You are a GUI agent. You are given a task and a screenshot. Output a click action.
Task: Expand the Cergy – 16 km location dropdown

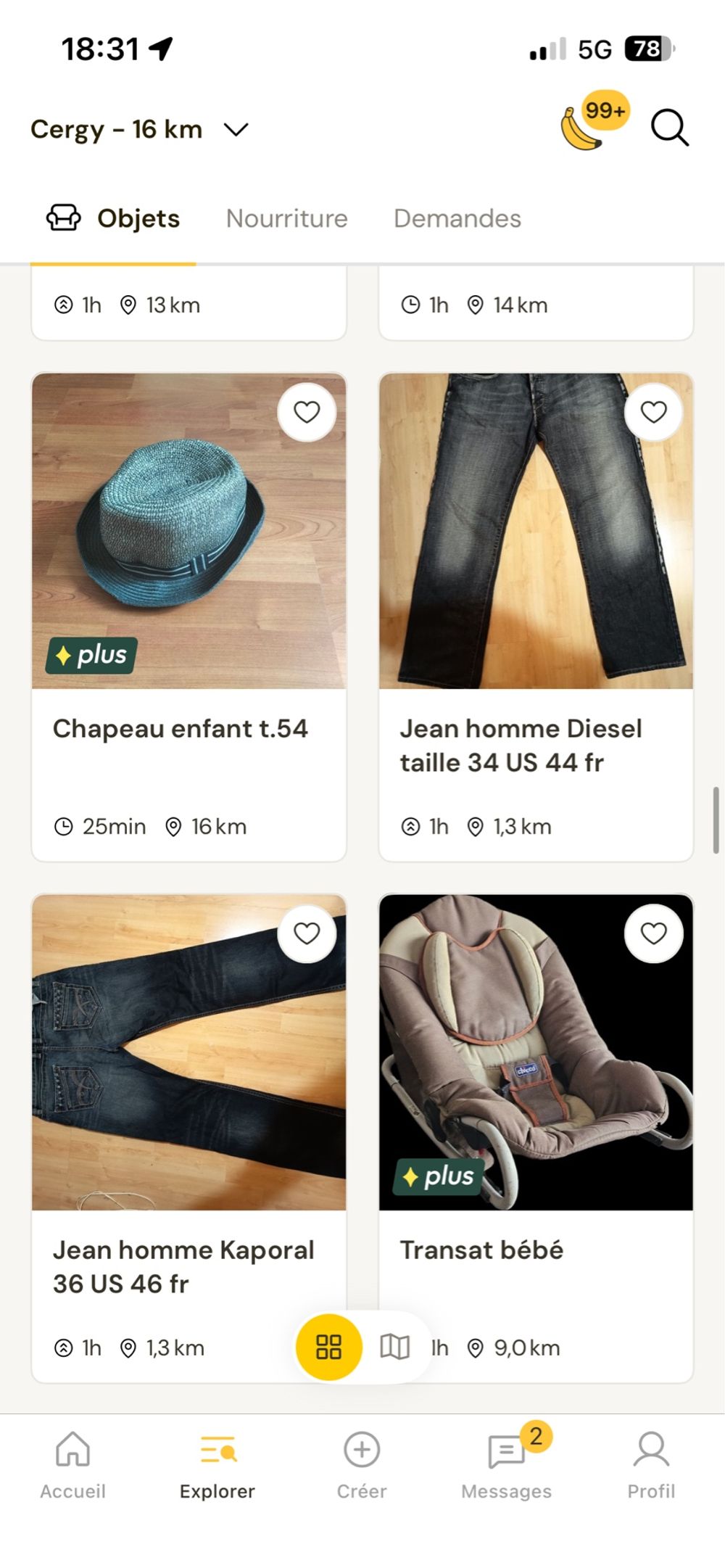pos(140,129)
